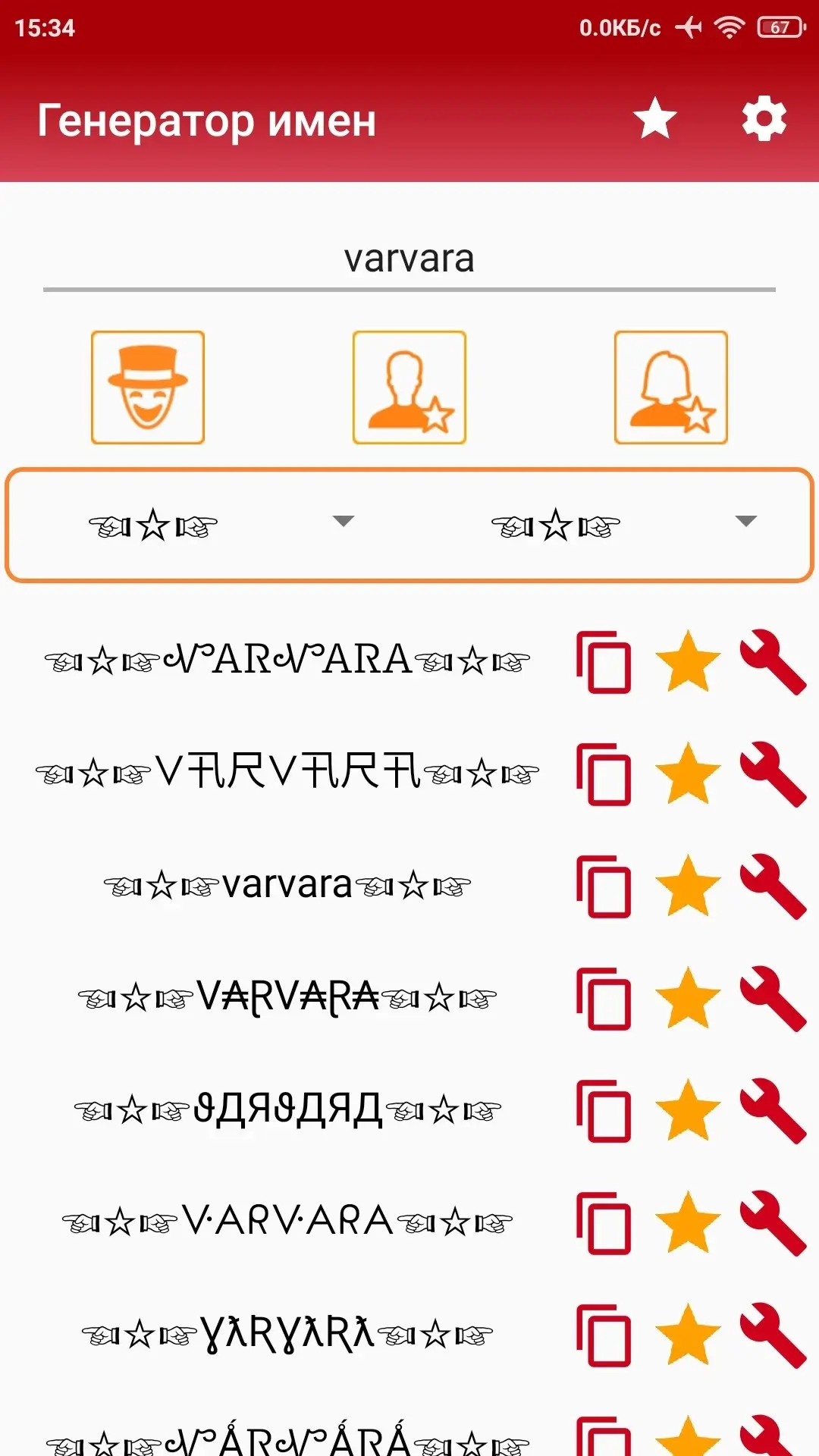Copy the ΥλRΥλRλ-style nickname
This screenshot has height=1456, width=819.
click(x=604, y=1335)
